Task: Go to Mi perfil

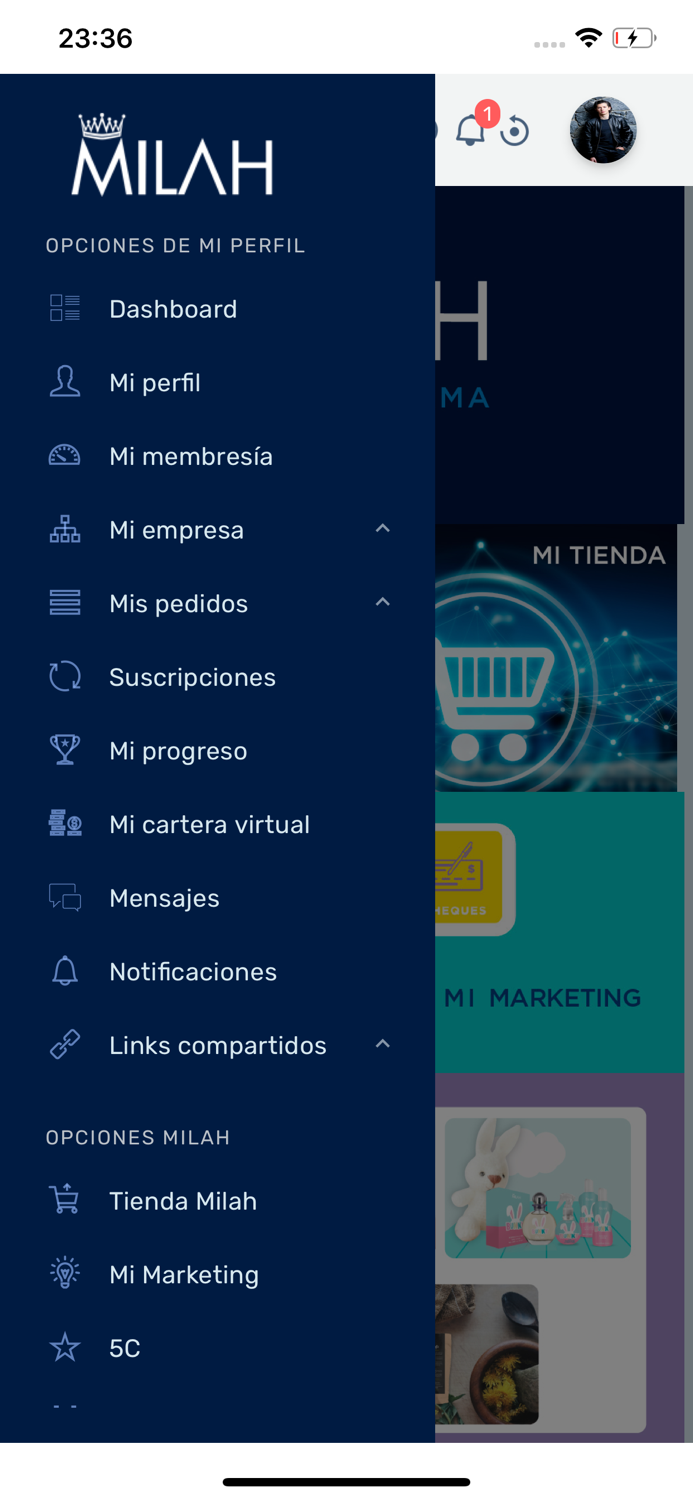Action: [155, 383]
